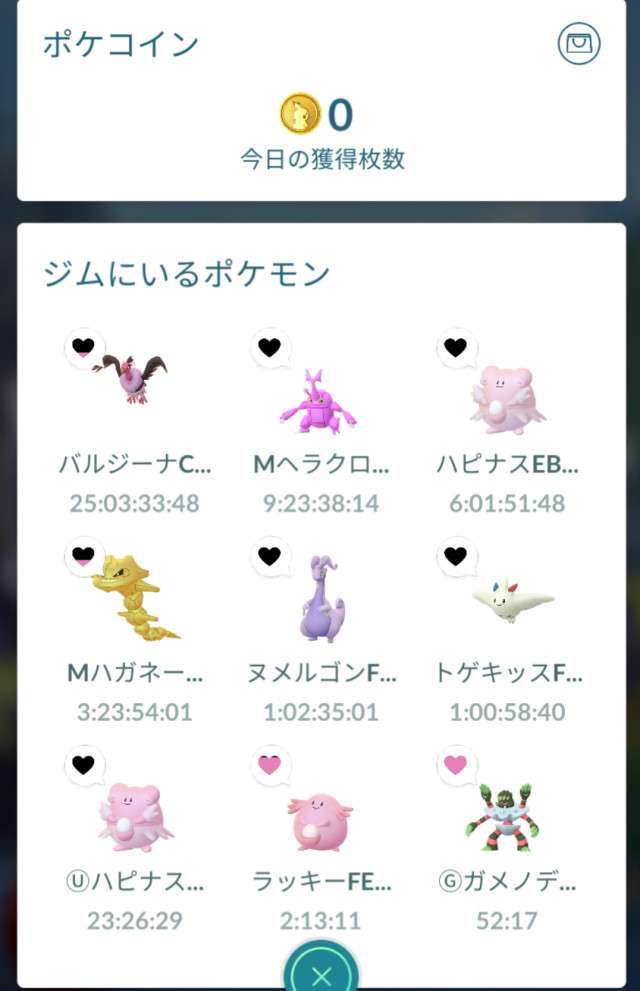View トゲキッス gym Pokémon

click(510, 600)
